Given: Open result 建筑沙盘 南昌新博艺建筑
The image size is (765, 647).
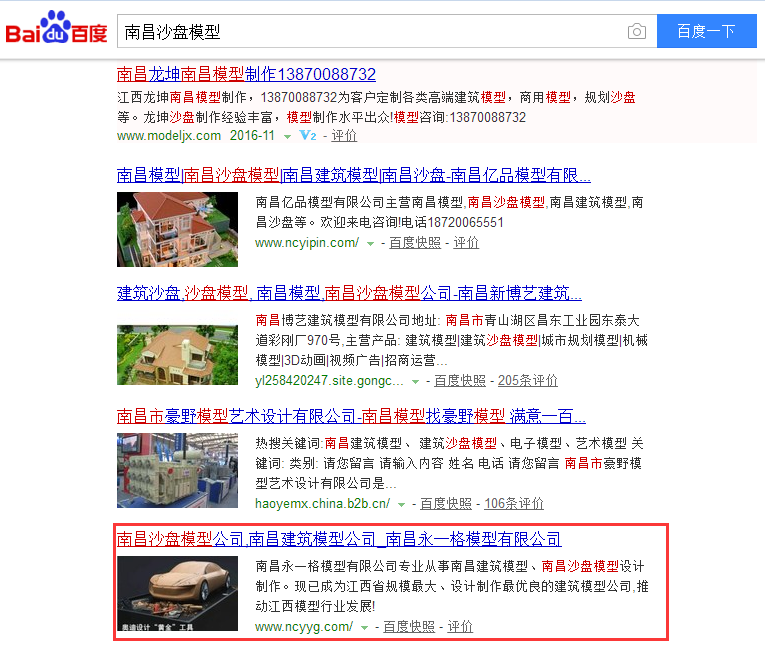Looking at the screenshot, I should pos(349,294).
